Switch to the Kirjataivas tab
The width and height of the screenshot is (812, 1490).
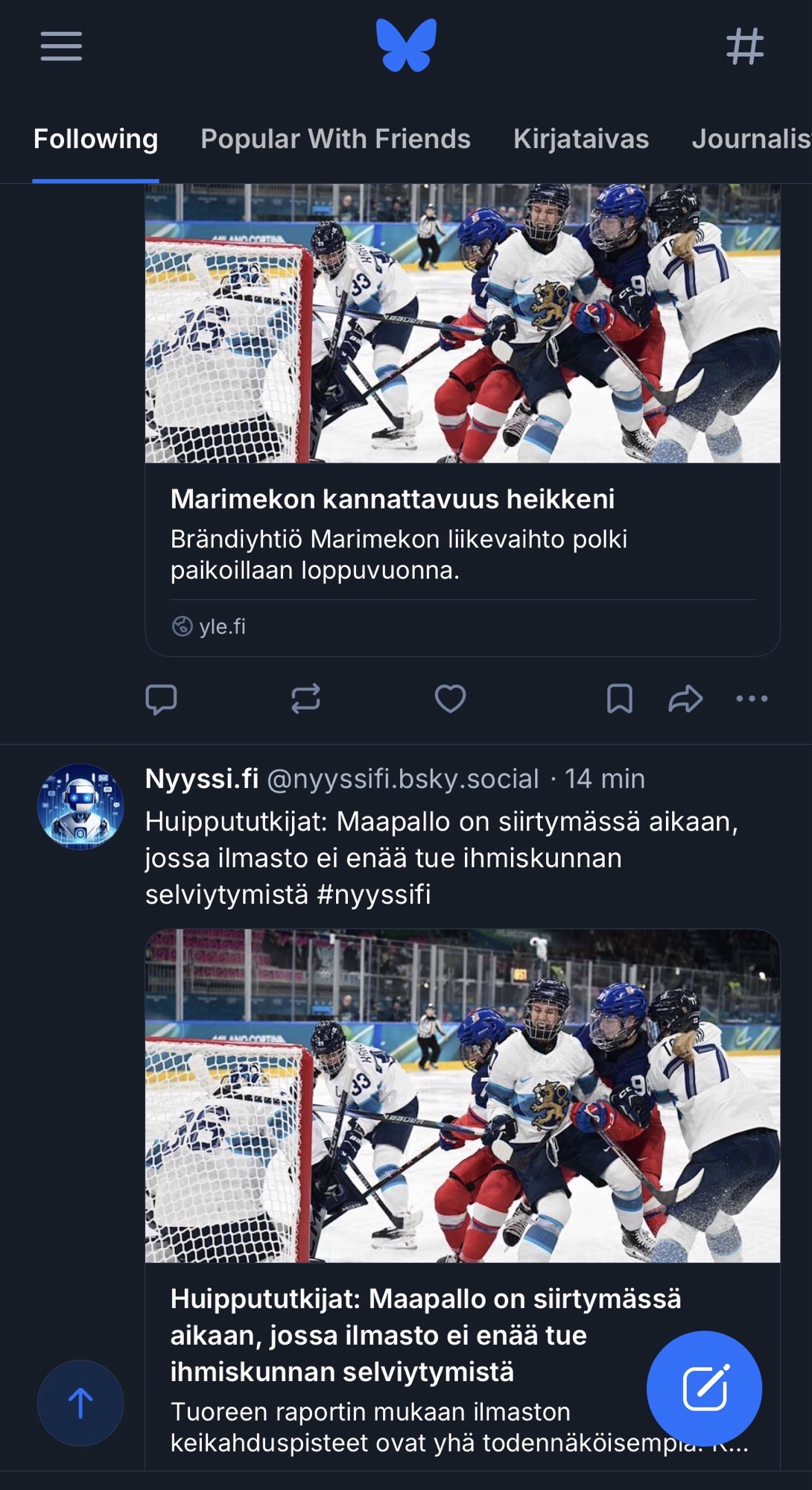click(x=580, y=139)
